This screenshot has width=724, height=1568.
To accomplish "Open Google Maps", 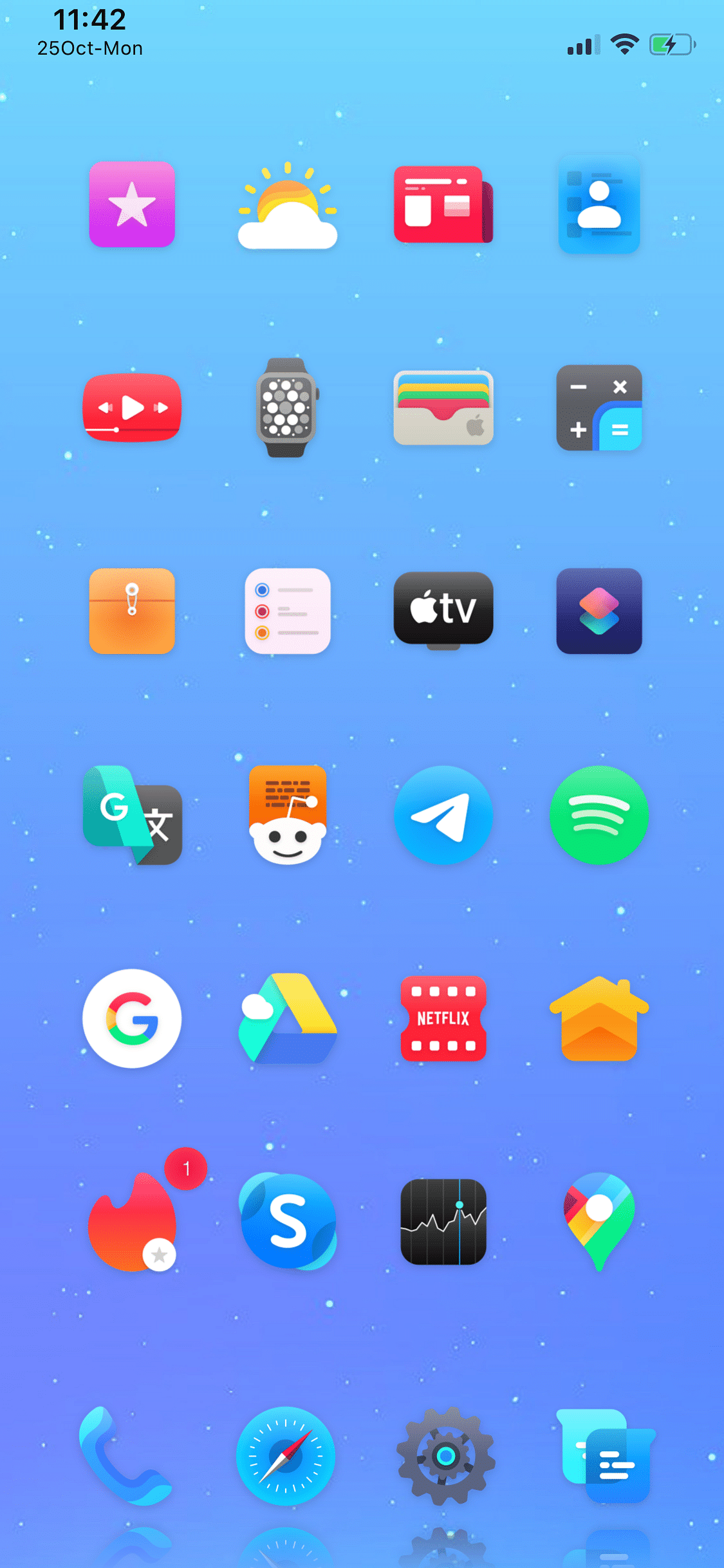I will click(x=599, y=1220).
